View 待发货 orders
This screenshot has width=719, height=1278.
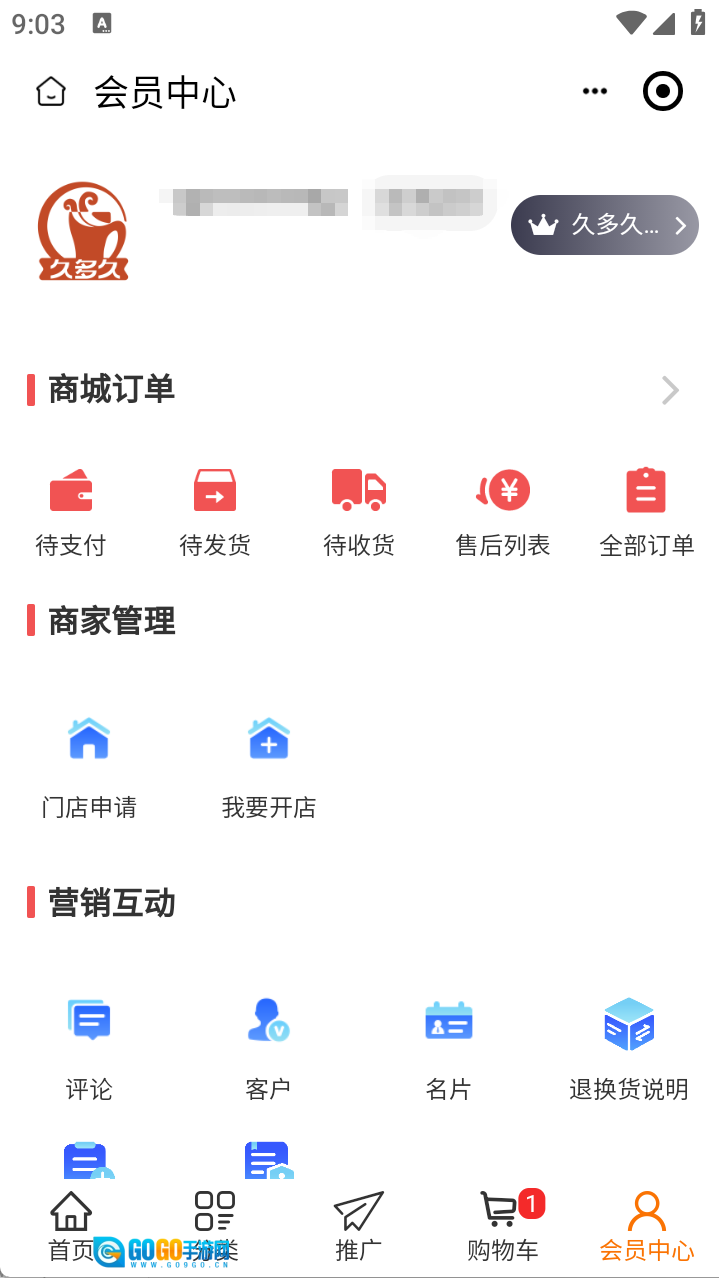[x=214, y=512]
